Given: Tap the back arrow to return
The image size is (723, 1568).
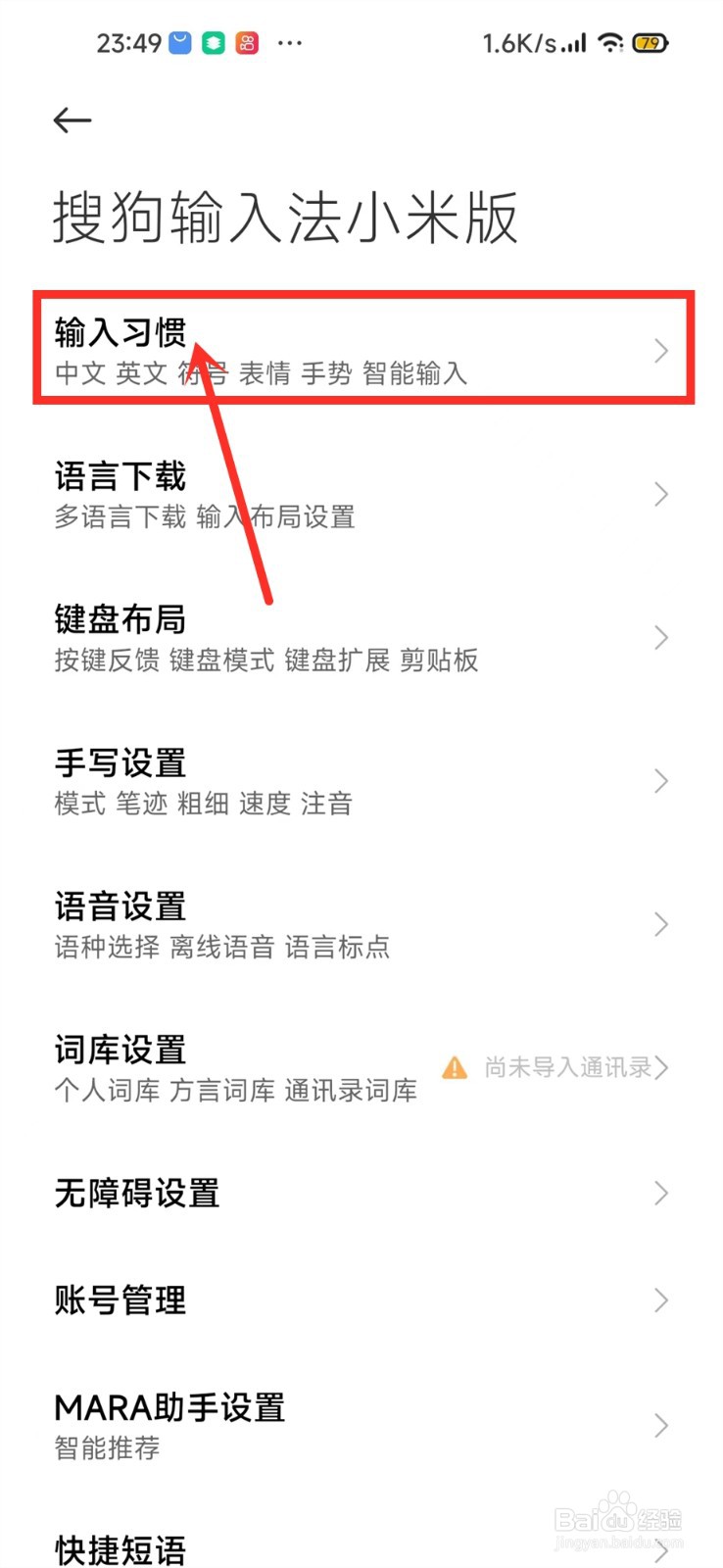Looking at the screenshot, I should coord(72,120).
